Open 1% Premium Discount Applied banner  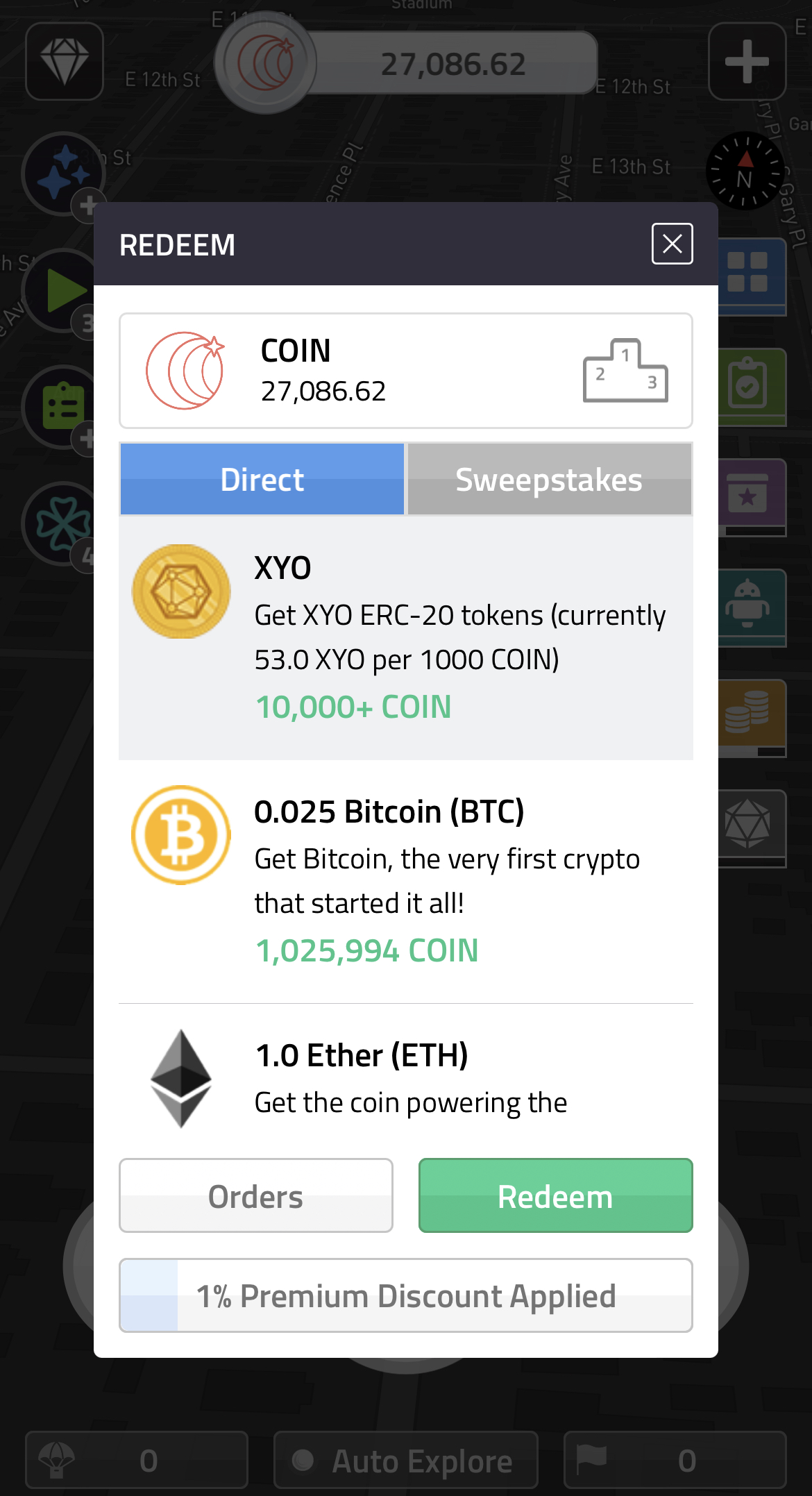coord(406,1295)
